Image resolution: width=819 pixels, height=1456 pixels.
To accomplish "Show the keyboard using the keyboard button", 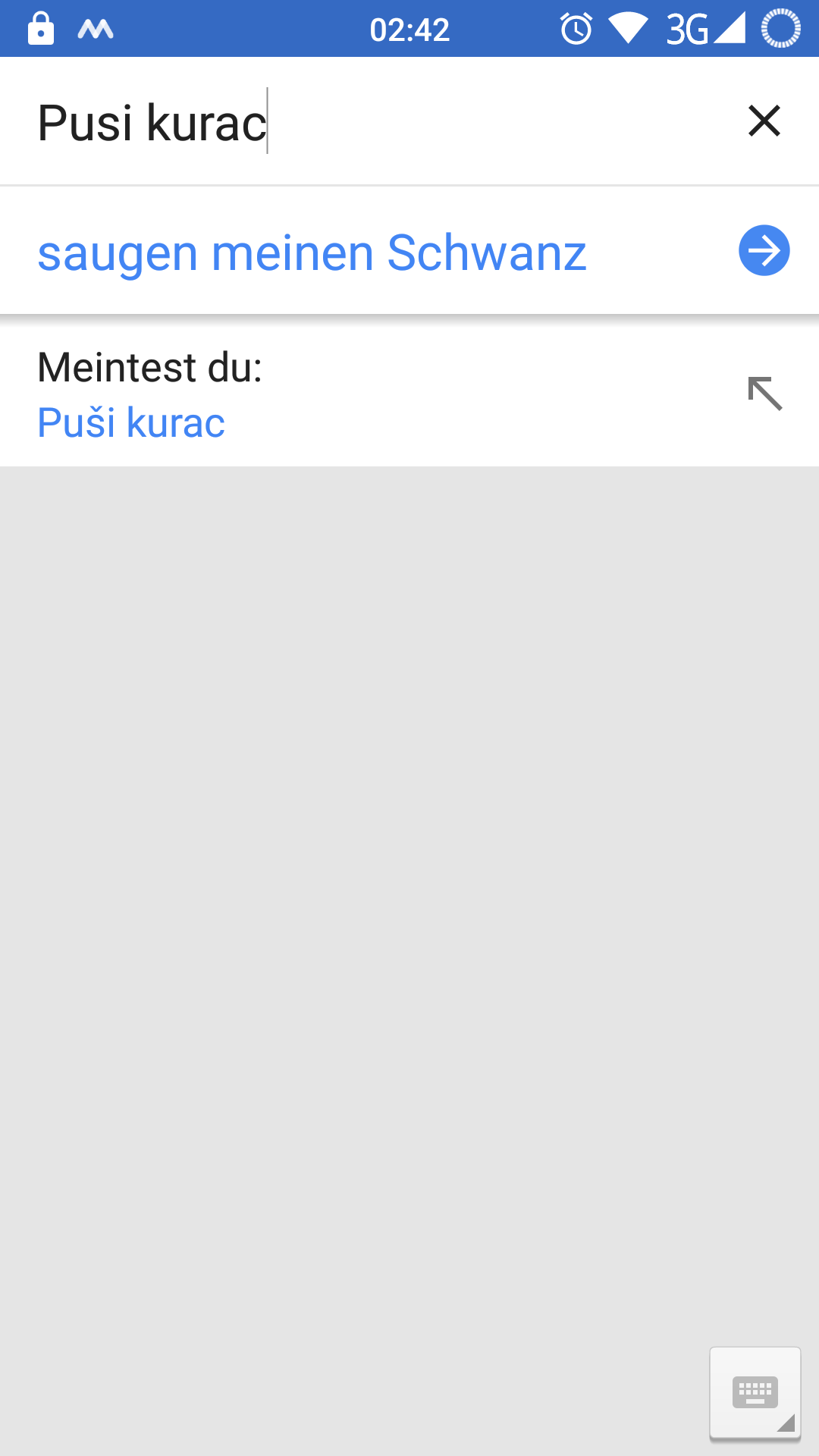I will [755, 1392].
